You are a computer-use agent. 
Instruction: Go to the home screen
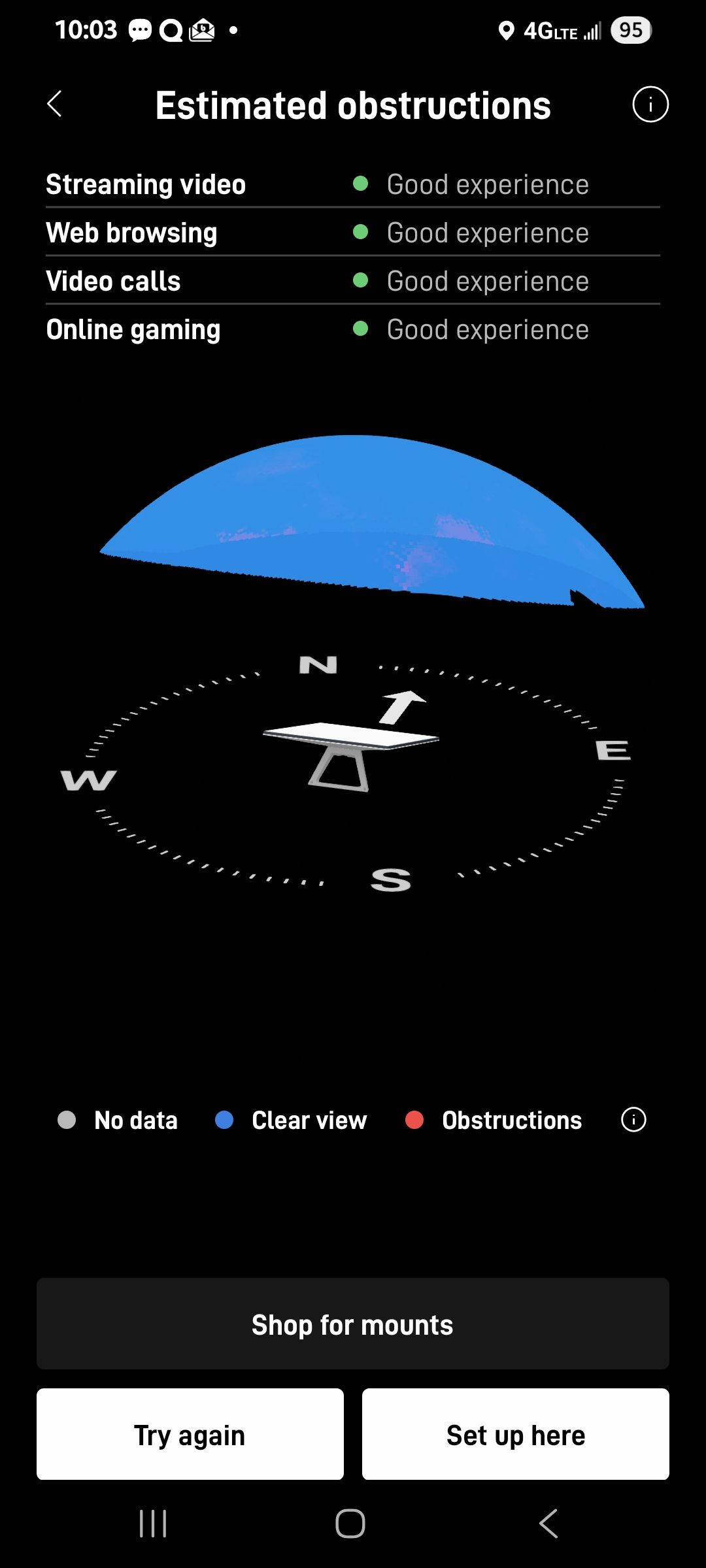tap(350, 1524)
